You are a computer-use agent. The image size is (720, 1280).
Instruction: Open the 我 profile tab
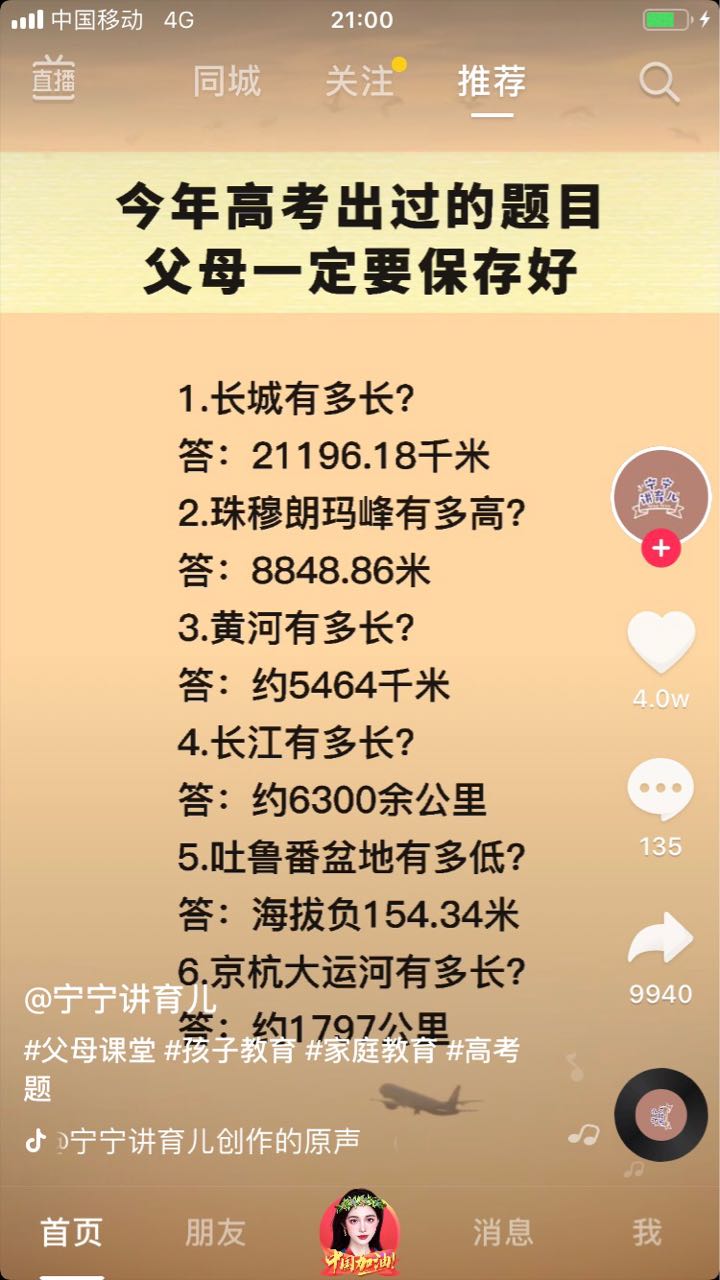tap(647, 1232)
